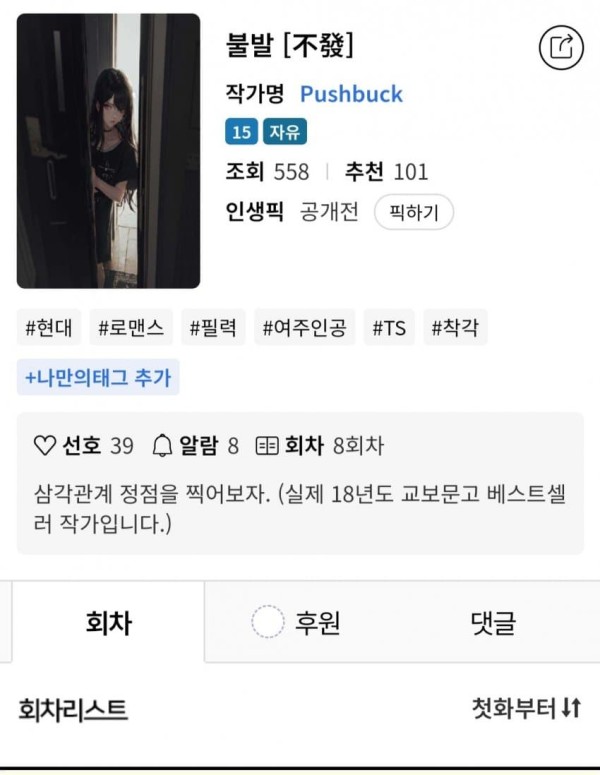Viewport: 600px width, 775px height.
Task: Select the #여주인공 tag
Action: click(304, 327)
